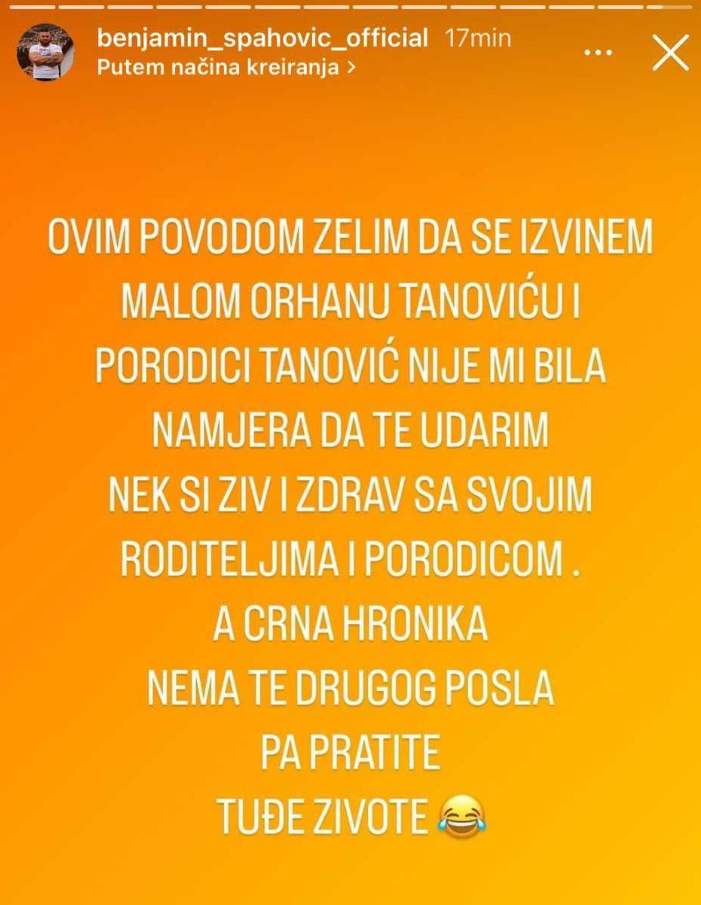Tap the benjamin_spahovic_official username
The image size is (701, 905).
click(262, 39)
